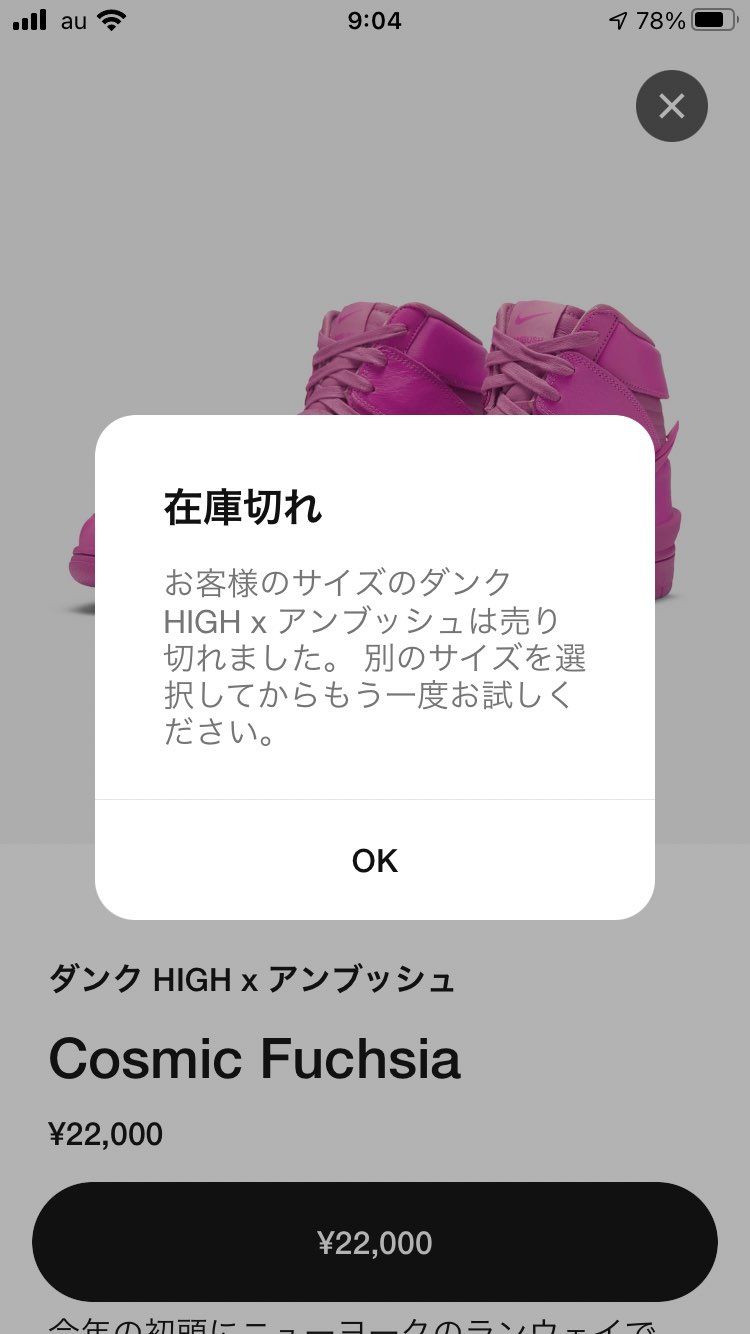
Task: Tap the black ¥22,000 purchase button
Action: coord(375,1242)
